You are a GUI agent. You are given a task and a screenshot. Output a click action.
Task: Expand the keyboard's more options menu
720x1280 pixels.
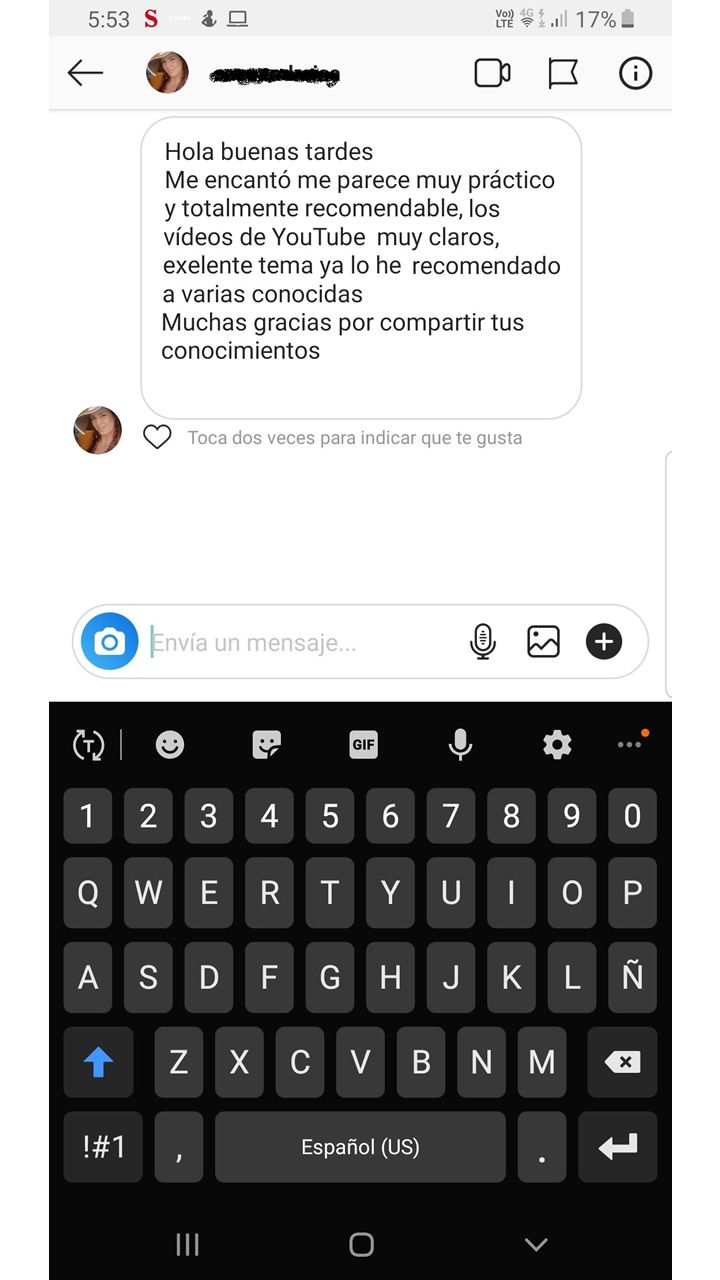pos(631,744)
